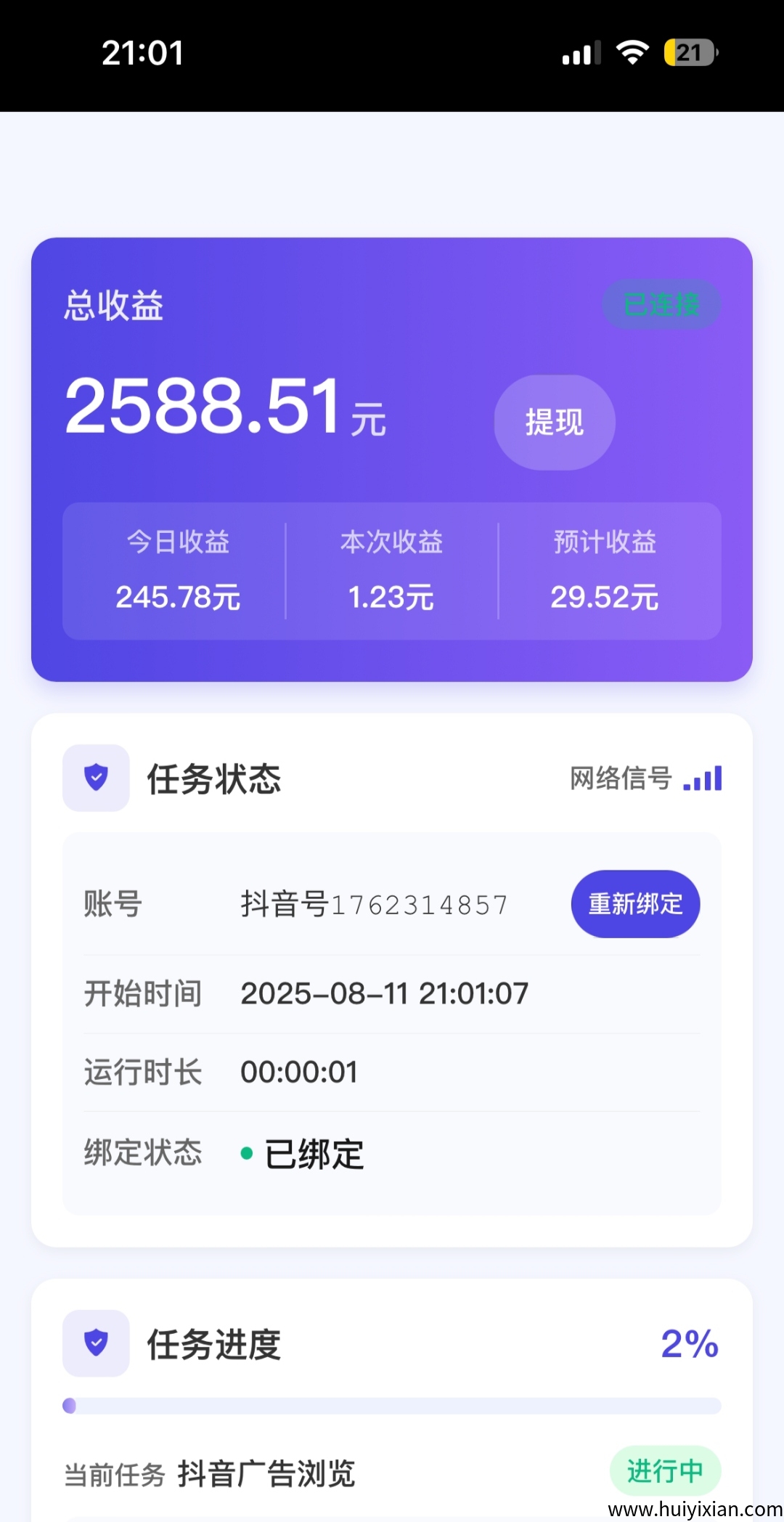Tap the 已连接 connection status badge
The image size is (784, 1522).
(661, 305)
